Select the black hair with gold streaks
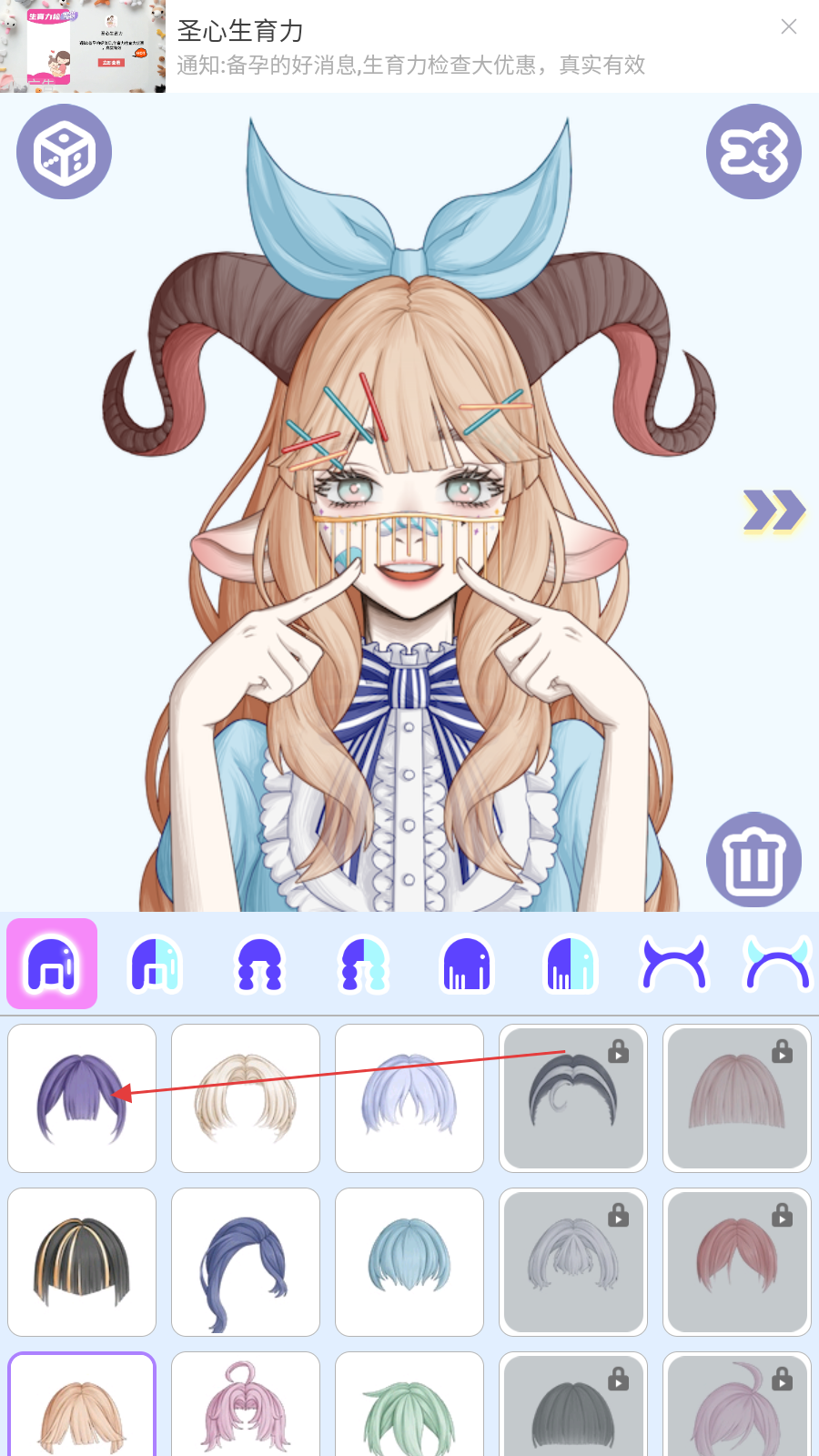This screenshot has width=819, height=1456. [82, 1262]
